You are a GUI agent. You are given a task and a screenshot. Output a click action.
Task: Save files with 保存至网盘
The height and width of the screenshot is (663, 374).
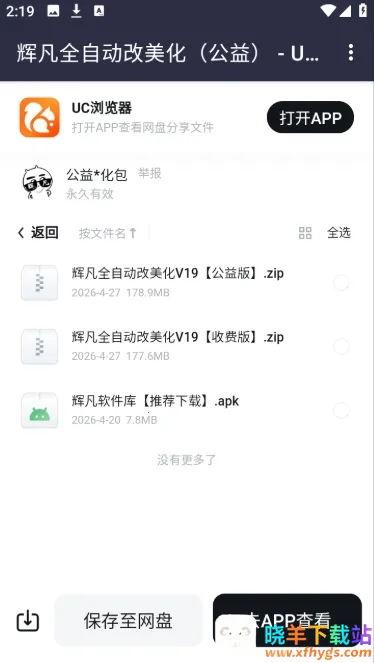coord(128,620)
